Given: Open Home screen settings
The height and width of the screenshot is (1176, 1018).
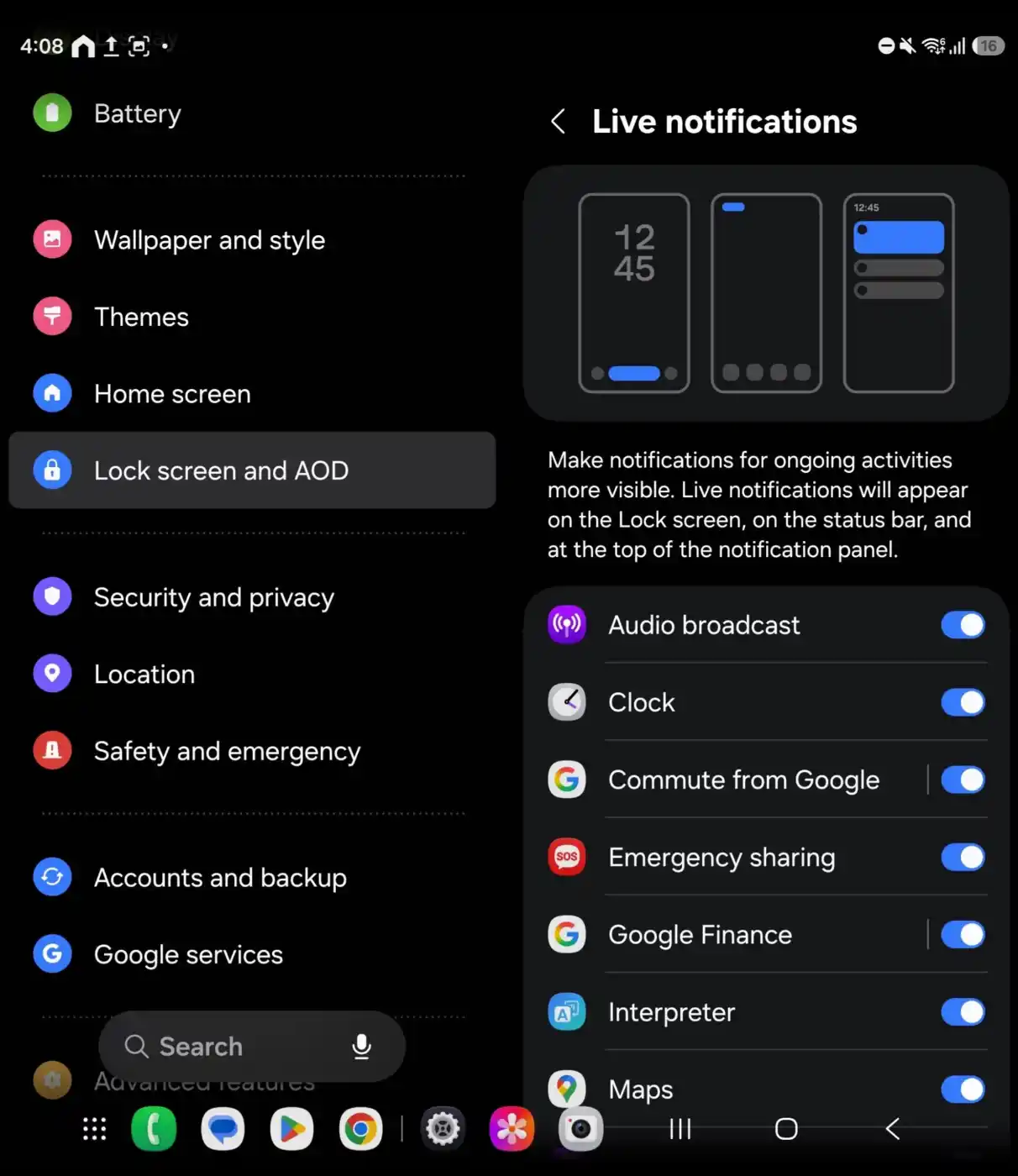Looking at the screenshot, I should tap(172, 394).
